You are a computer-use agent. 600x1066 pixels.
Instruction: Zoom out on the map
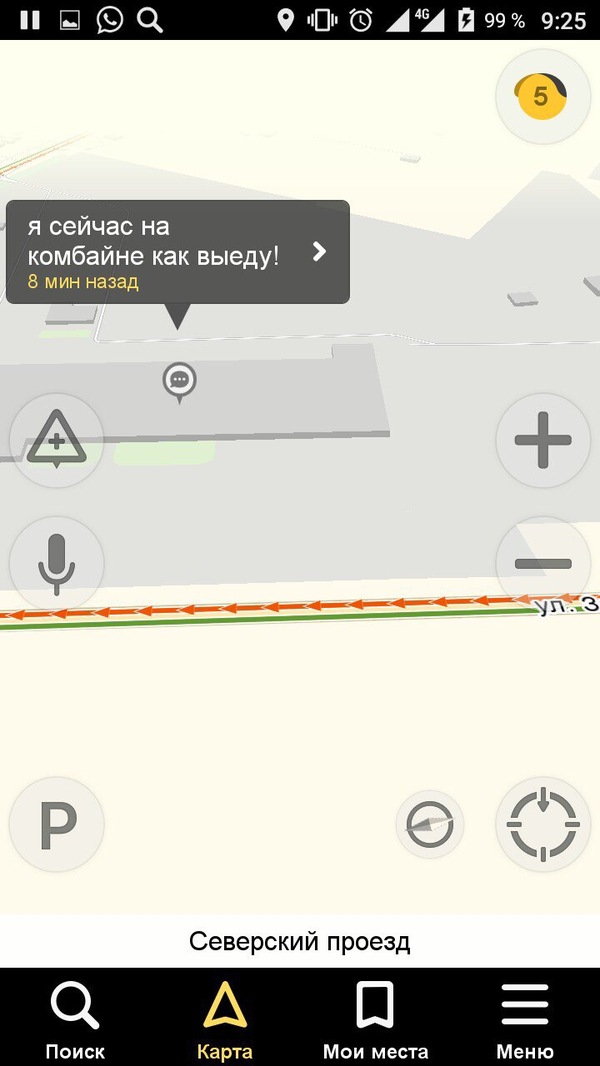tap(543, 563)
